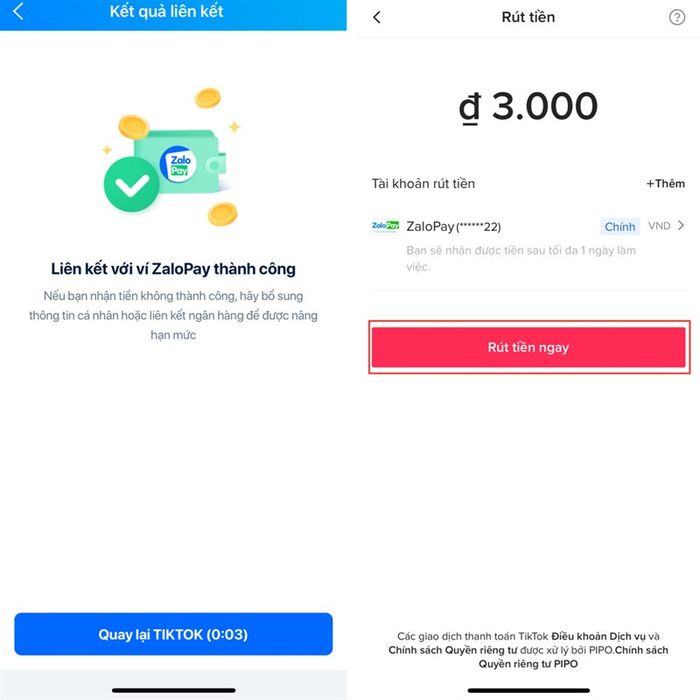Screen dimensions: 700x700
Task: Tap the Quay lại TIKTOK button
Action: 173,634
